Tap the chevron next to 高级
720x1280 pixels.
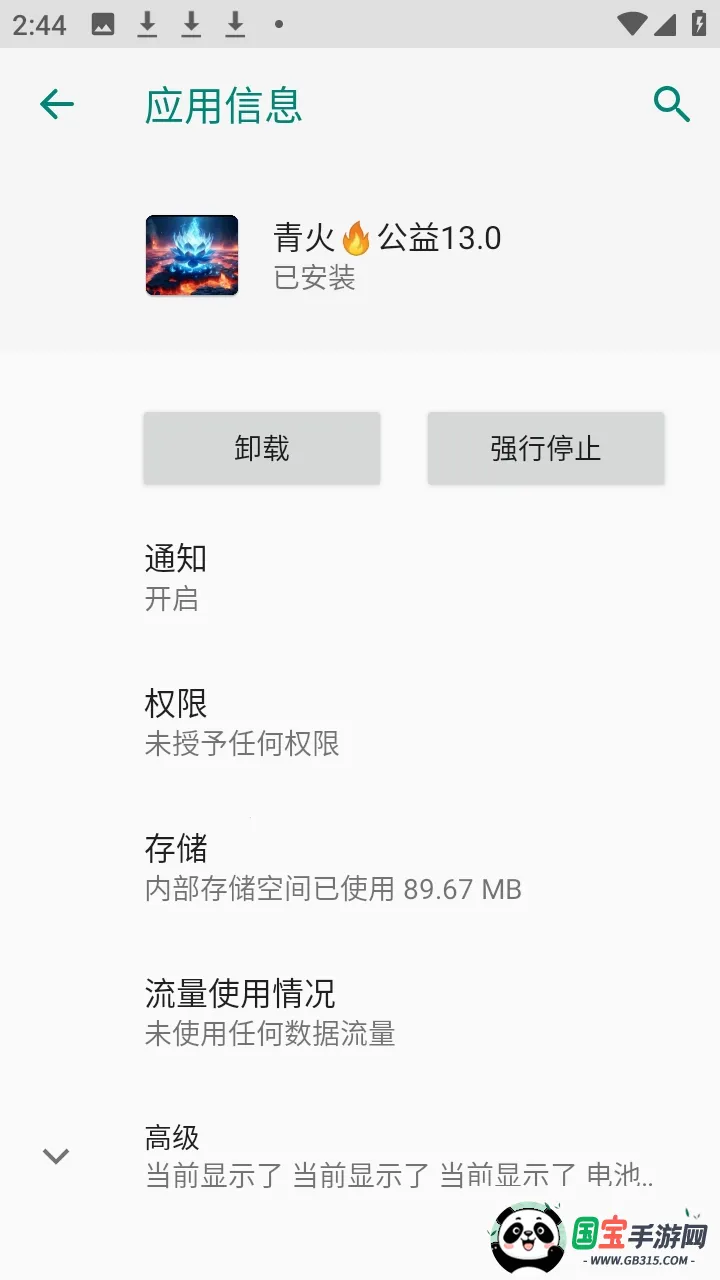55,1156
